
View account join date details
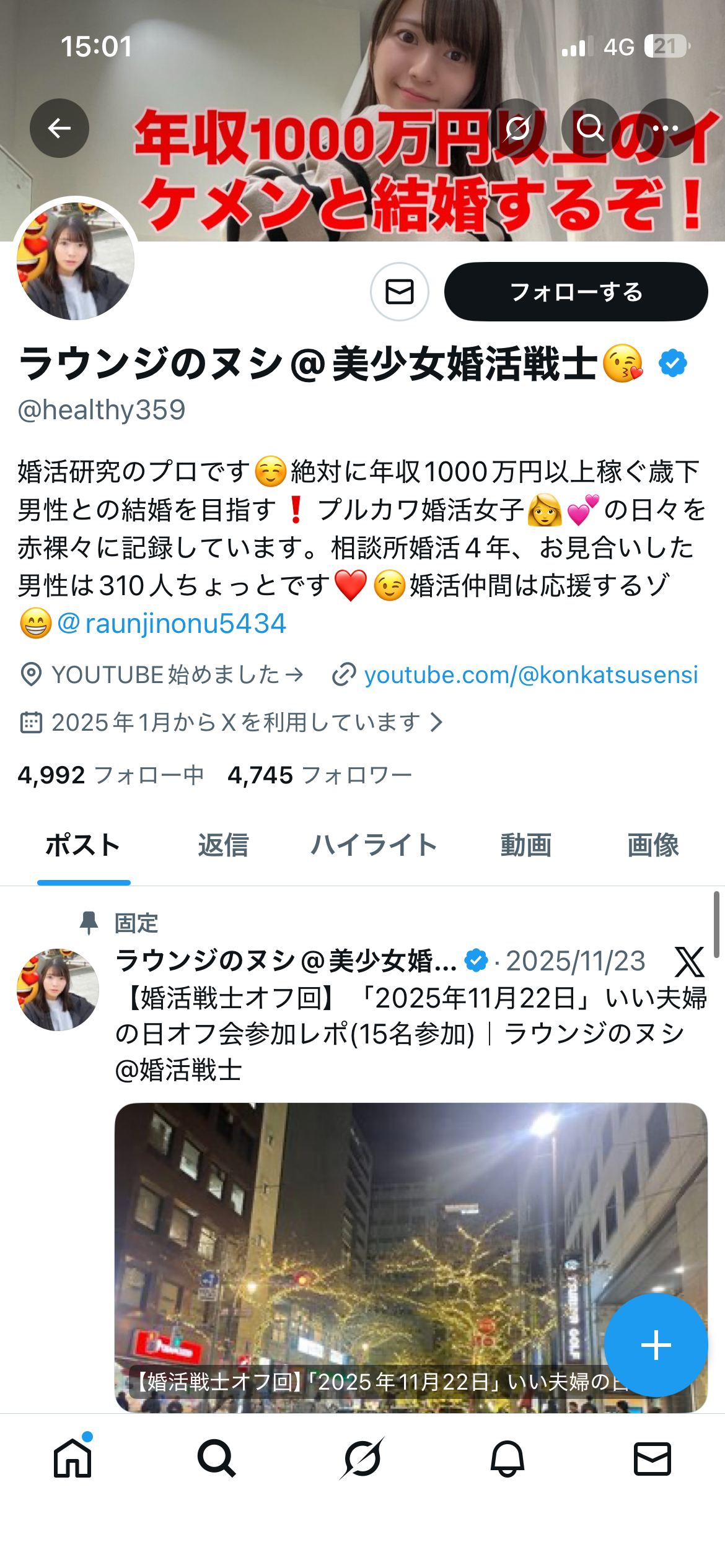pos(235,722)
